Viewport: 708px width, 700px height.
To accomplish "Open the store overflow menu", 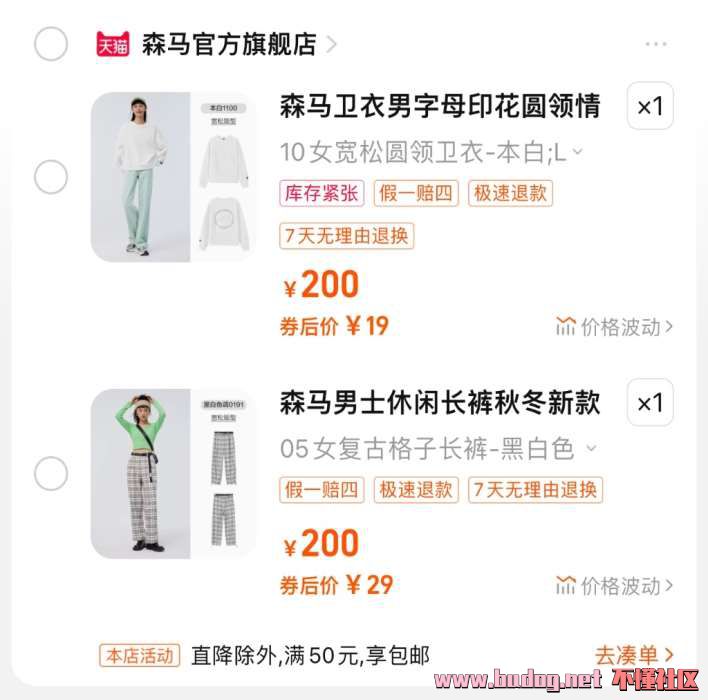I will (655, 44).
